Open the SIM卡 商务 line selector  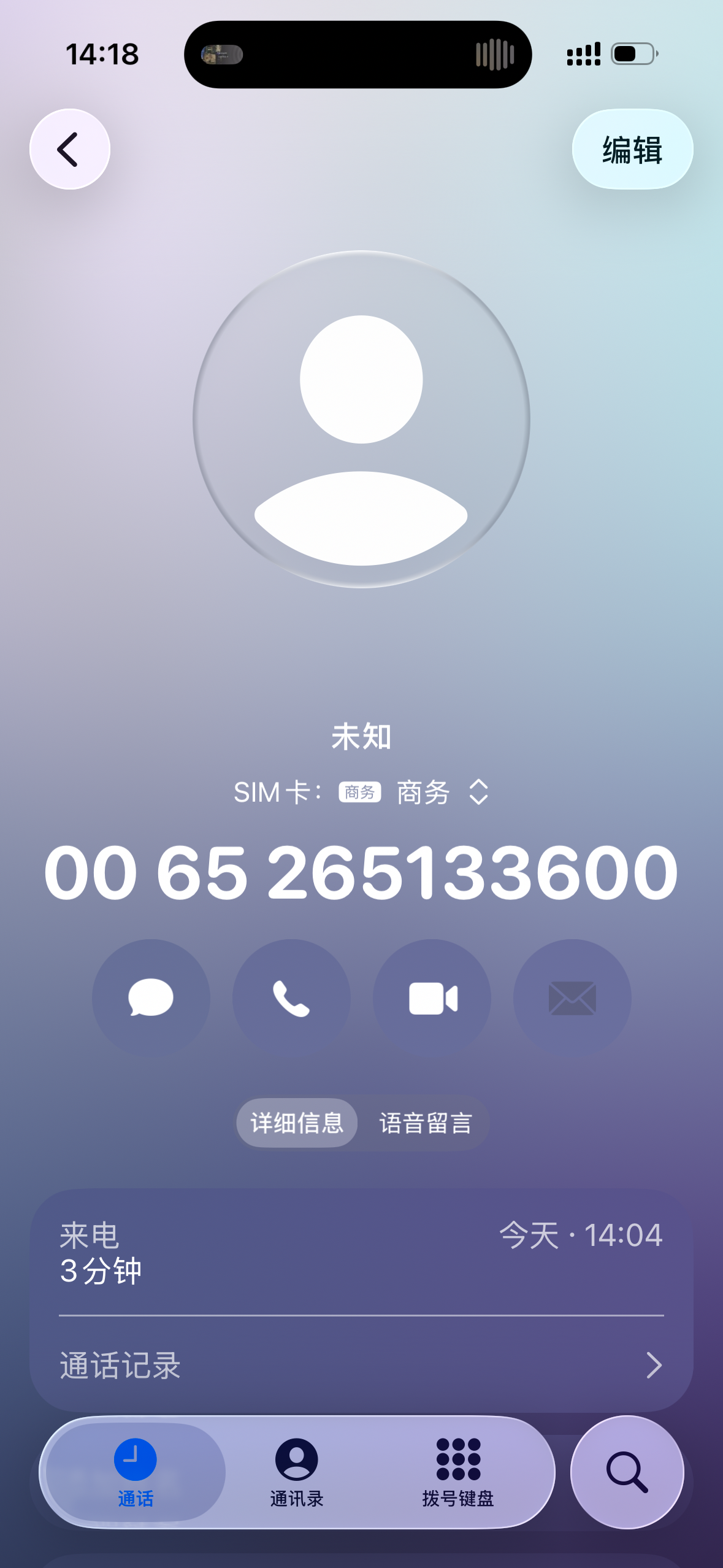pyautogui.click(x=423, y=792)
